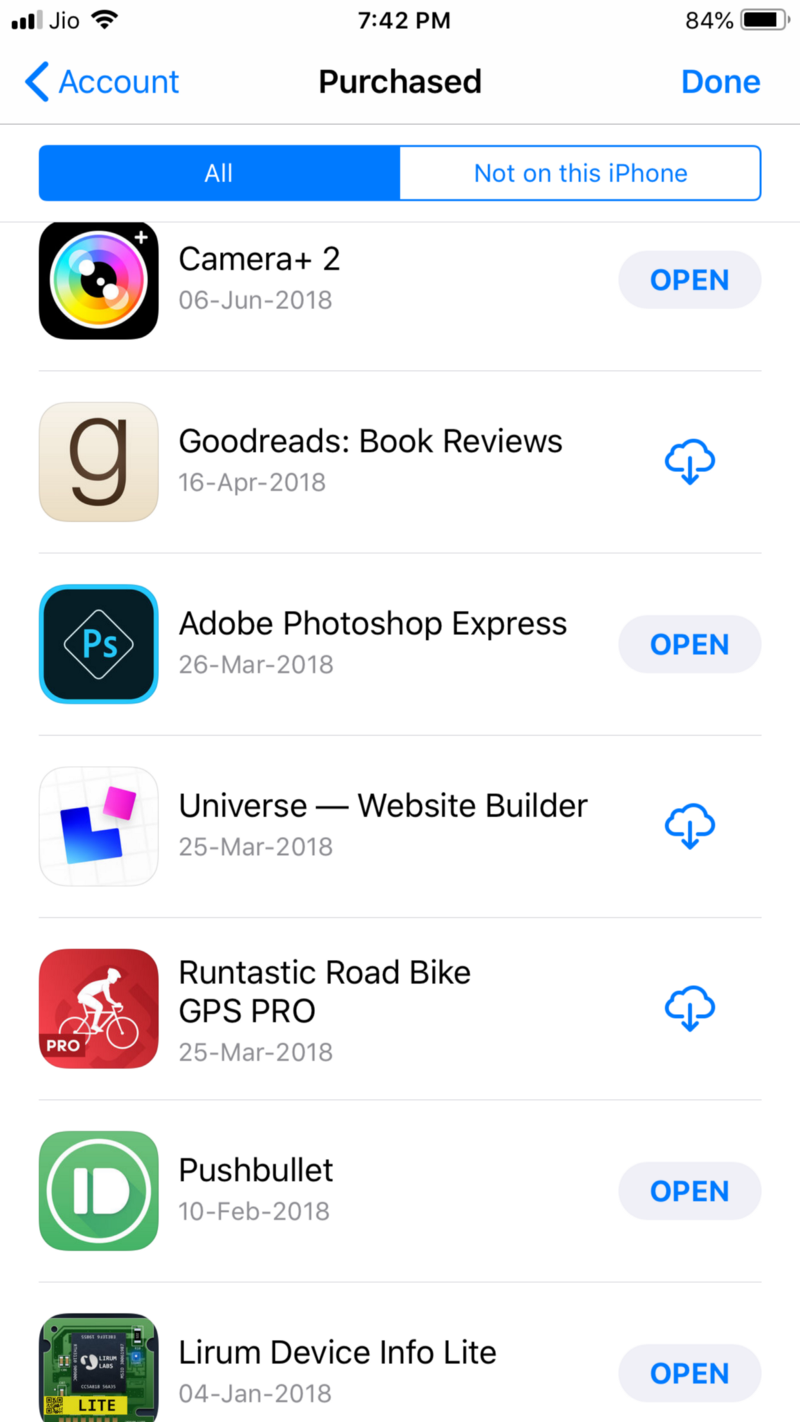Open Lirum Device Info Lite app
Screen dimensions: 800x1422
[689, 1373]
